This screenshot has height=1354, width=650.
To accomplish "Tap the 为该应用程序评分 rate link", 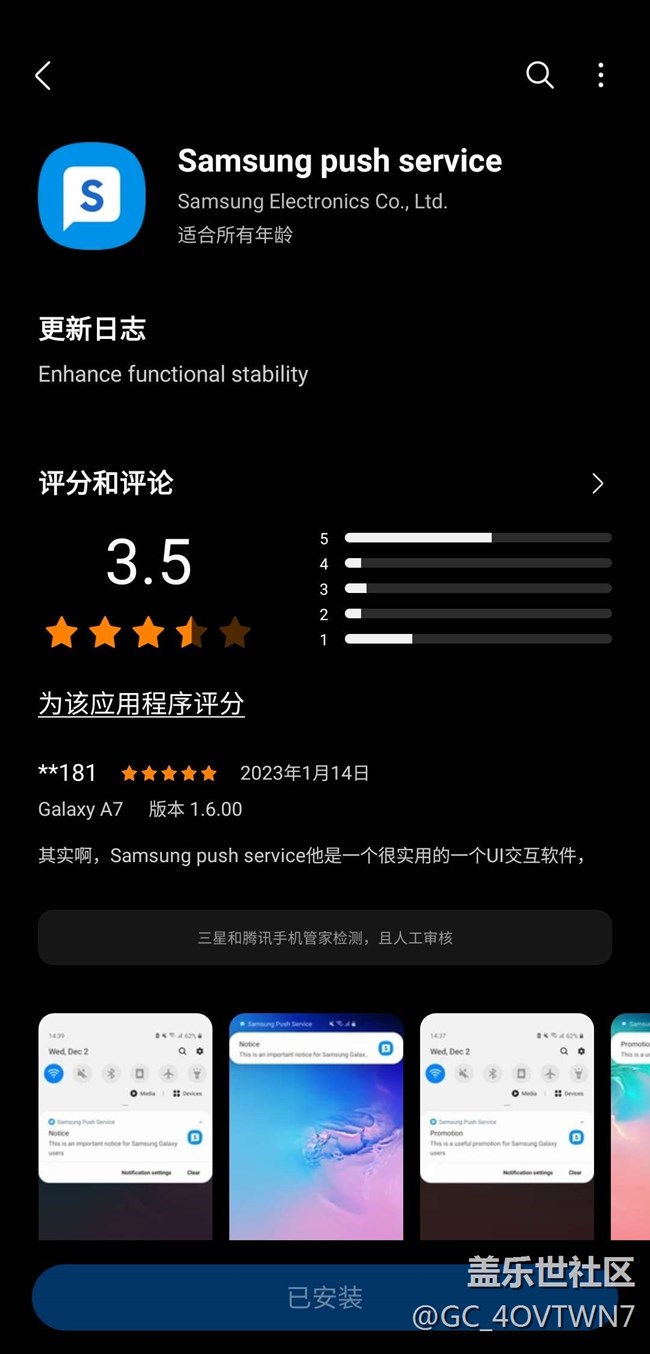I will click(141, 704).
